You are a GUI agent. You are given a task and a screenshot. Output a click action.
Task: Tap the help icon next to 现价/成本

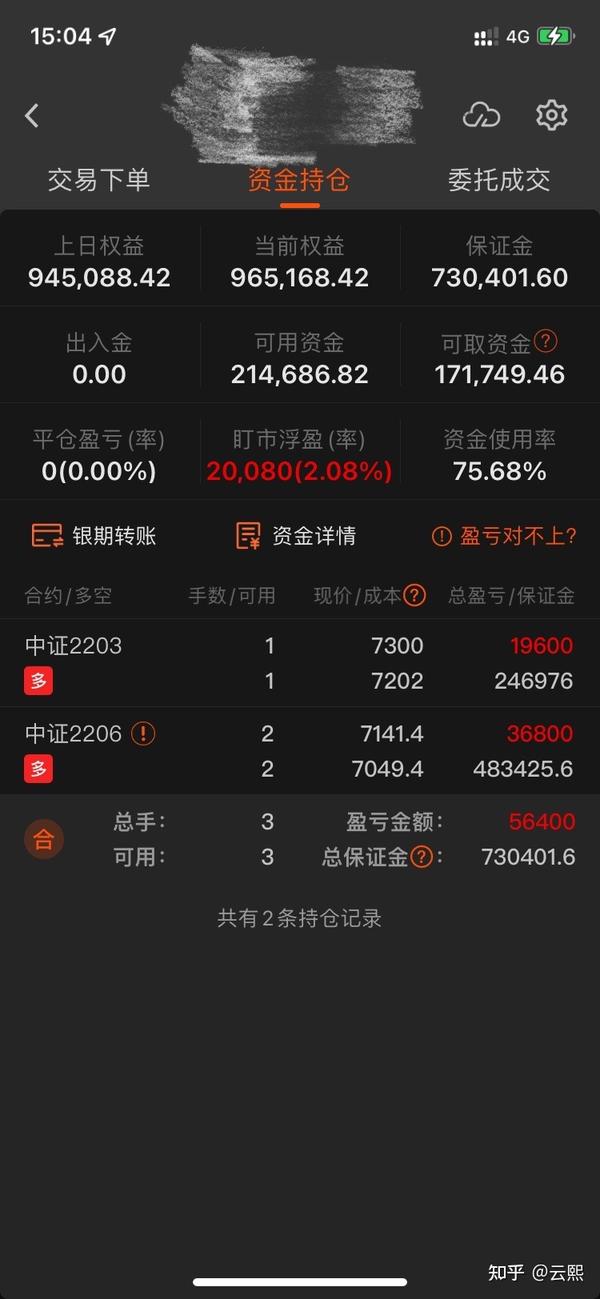(x=415, y=596)
